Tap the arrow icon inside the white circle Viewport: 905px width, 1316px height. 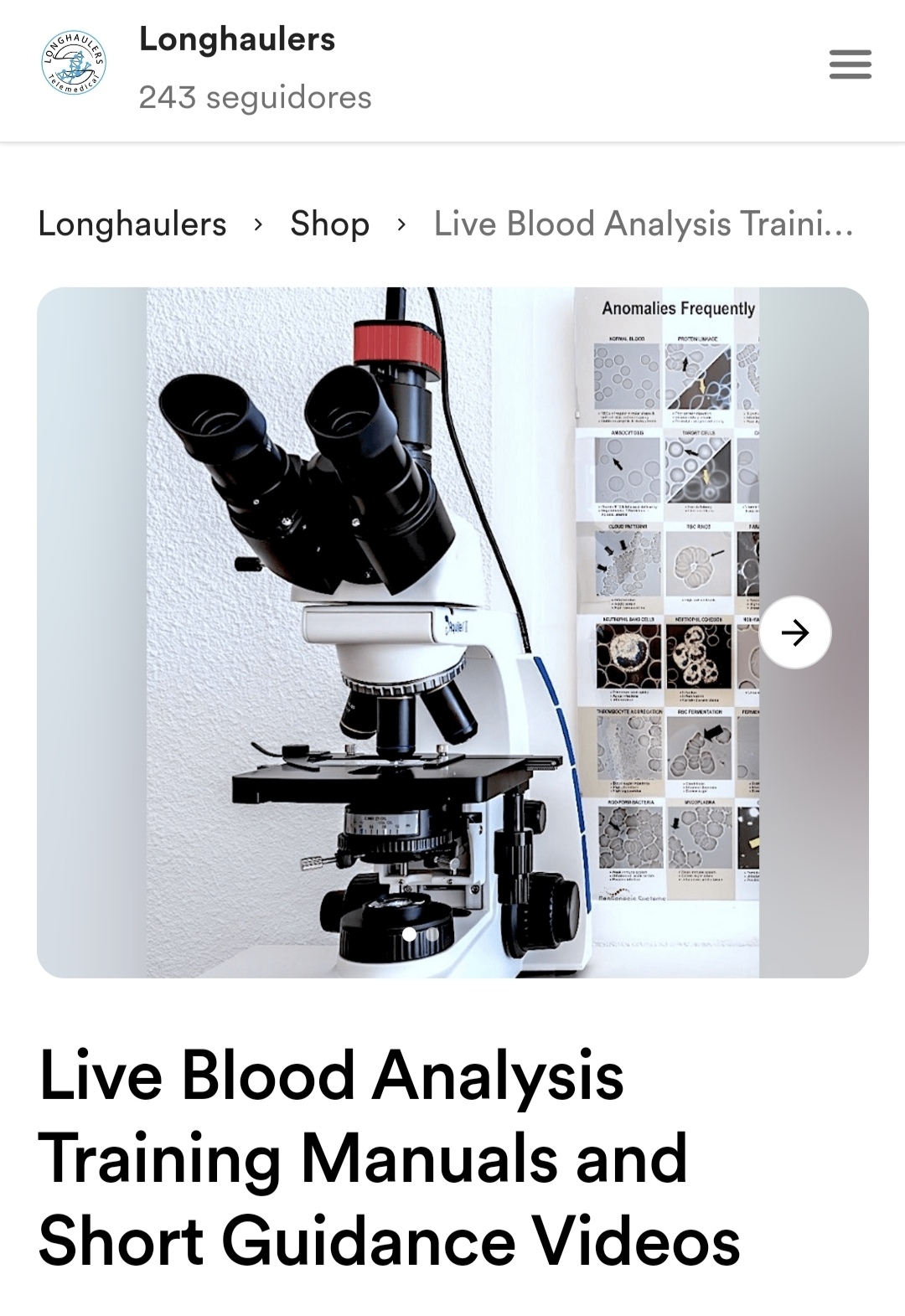[x=794, y=633]
